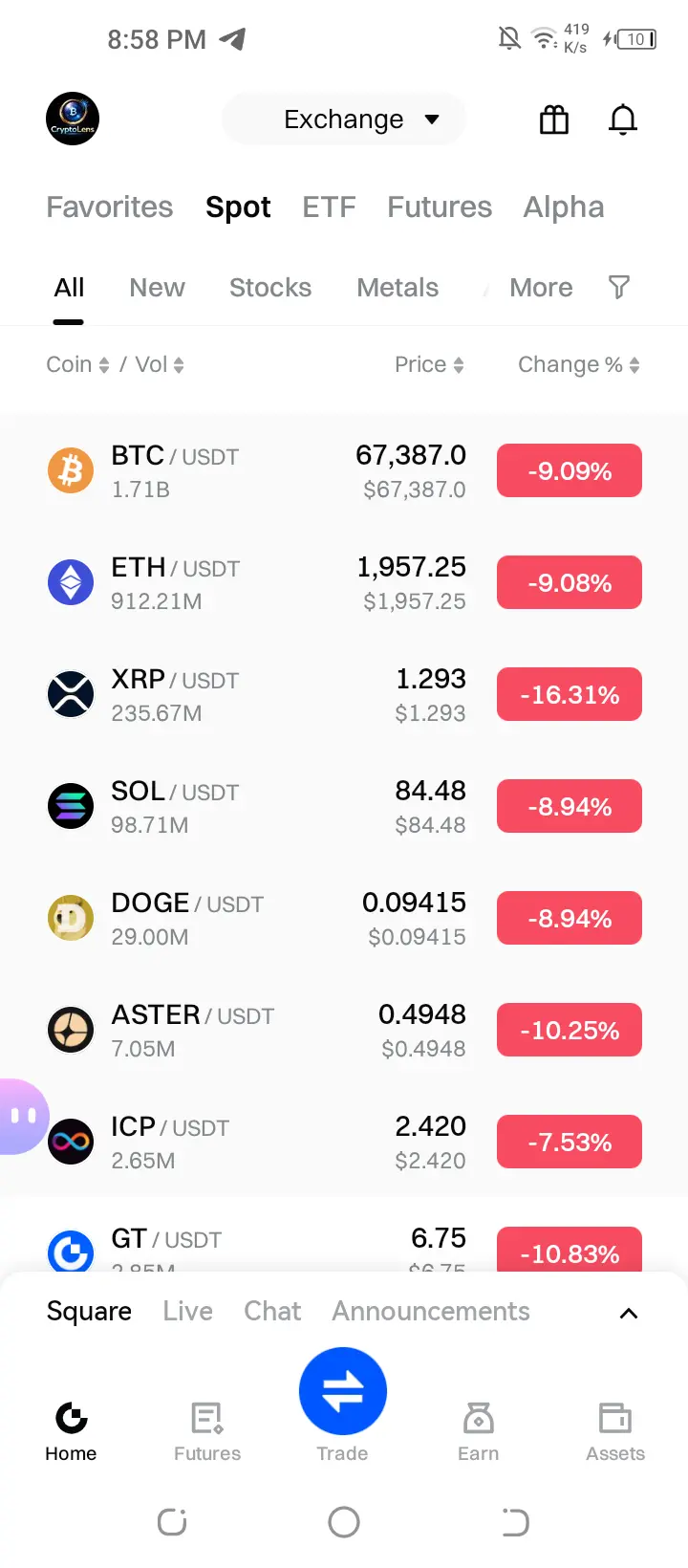The image size is (688, 1568).
Task: Open the notifications bell
Action: tap(623, 120)
